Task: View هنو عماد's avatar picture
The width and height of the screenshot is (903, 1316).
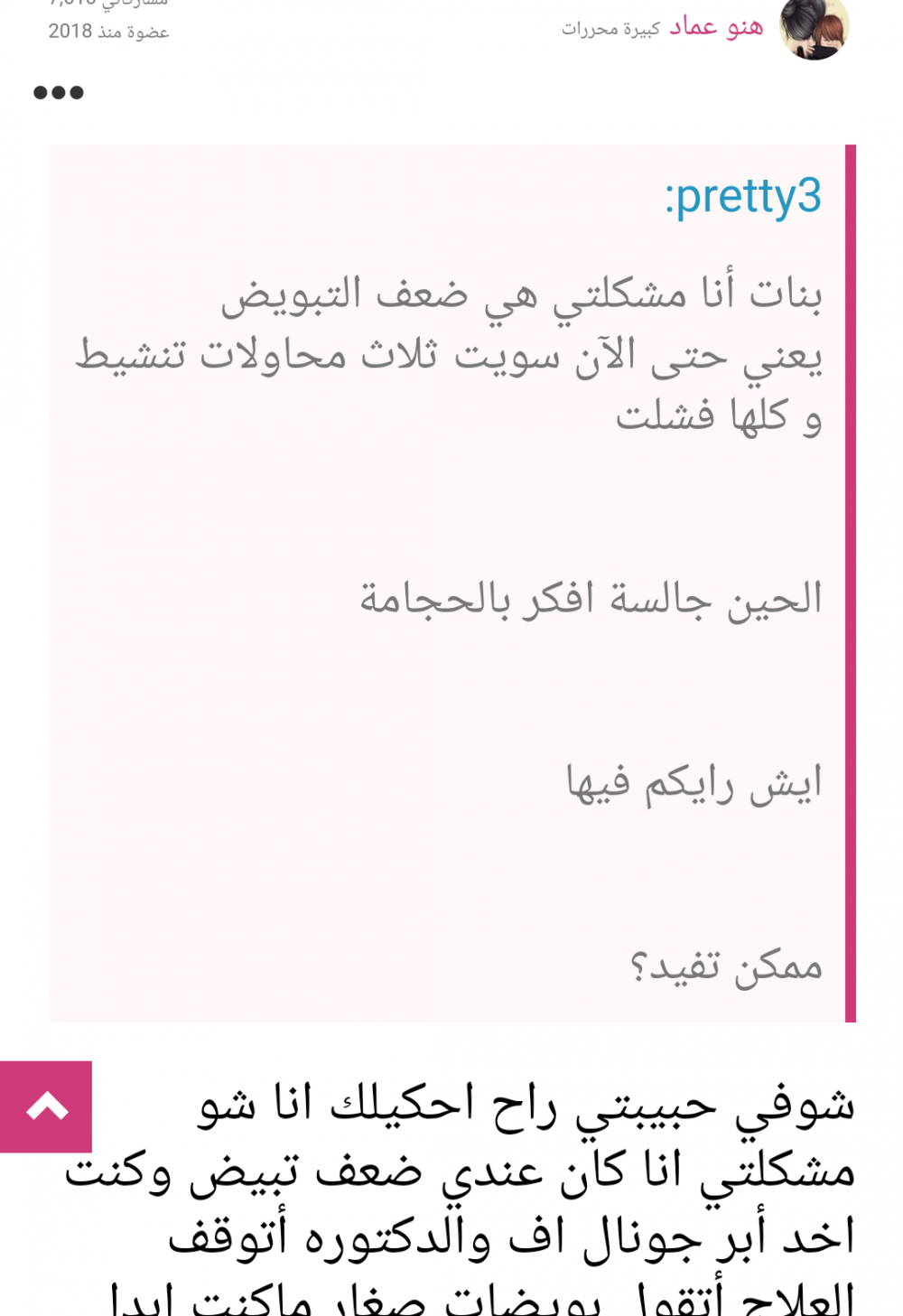Action: (814, 27)
